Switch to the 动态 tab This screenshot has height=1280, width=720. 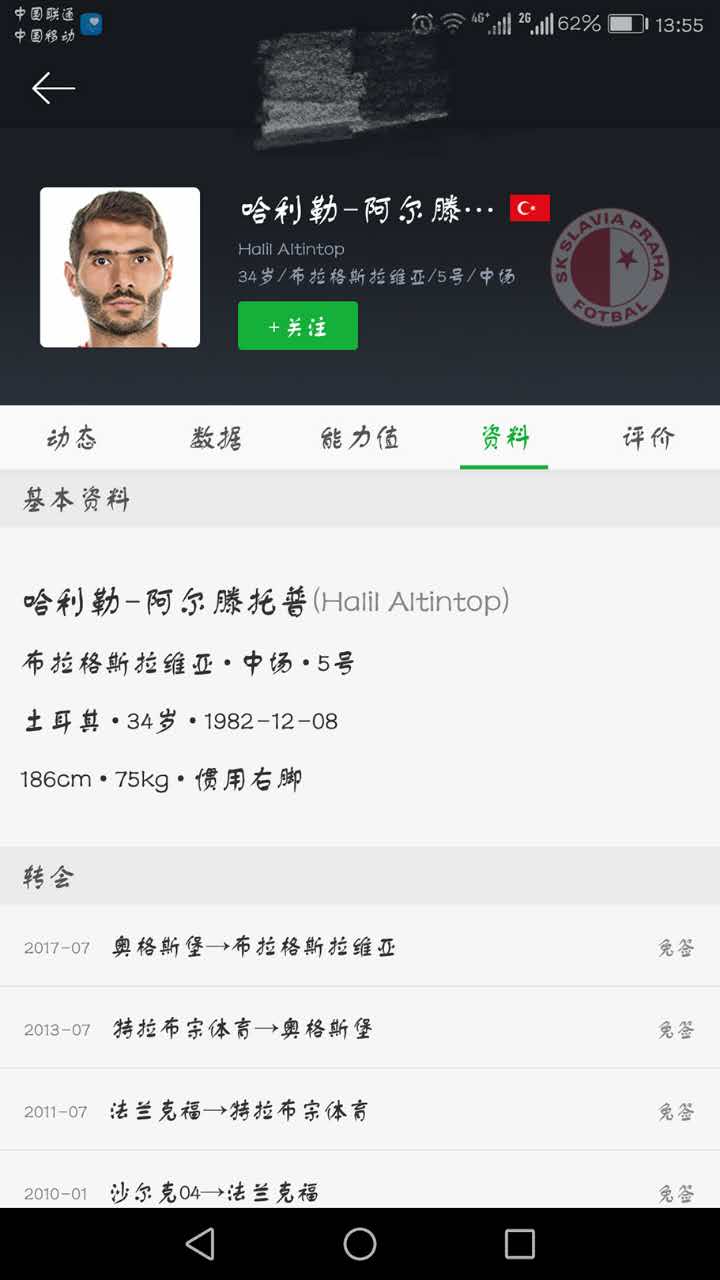point(70,437)
